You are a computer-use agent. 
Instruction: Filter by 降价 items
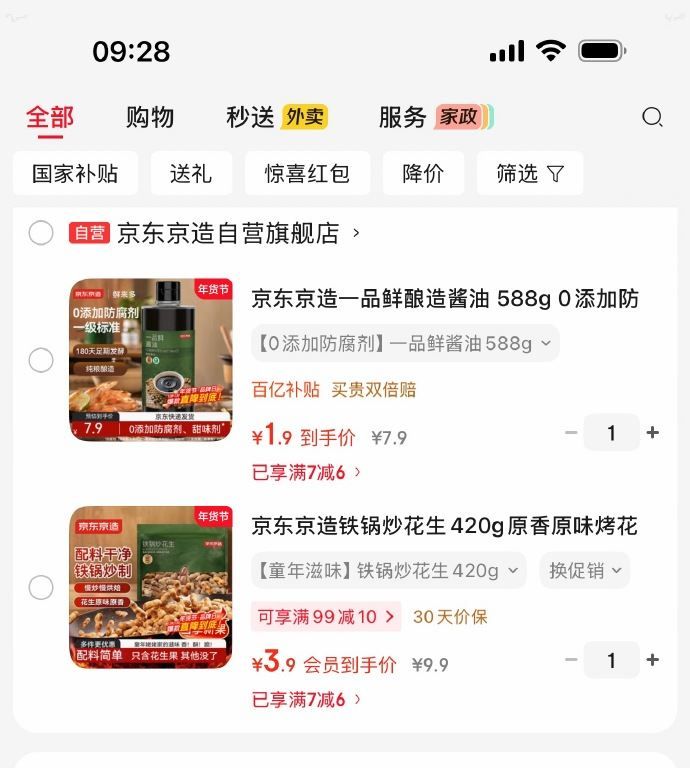[423, 174]
